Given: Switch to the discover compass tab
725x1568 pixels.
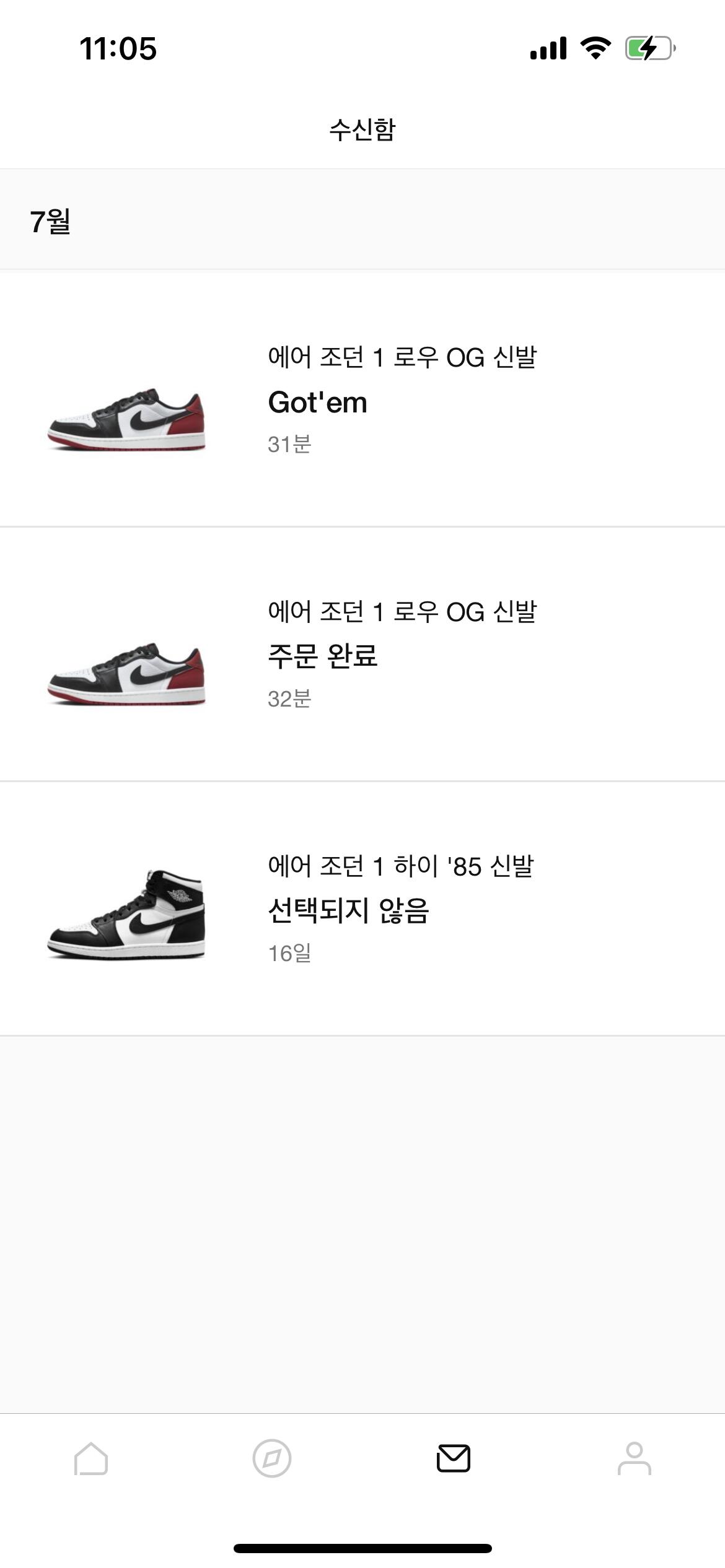Looking at the screenshot, I should pyautogui.click(x=272, y=1459).
